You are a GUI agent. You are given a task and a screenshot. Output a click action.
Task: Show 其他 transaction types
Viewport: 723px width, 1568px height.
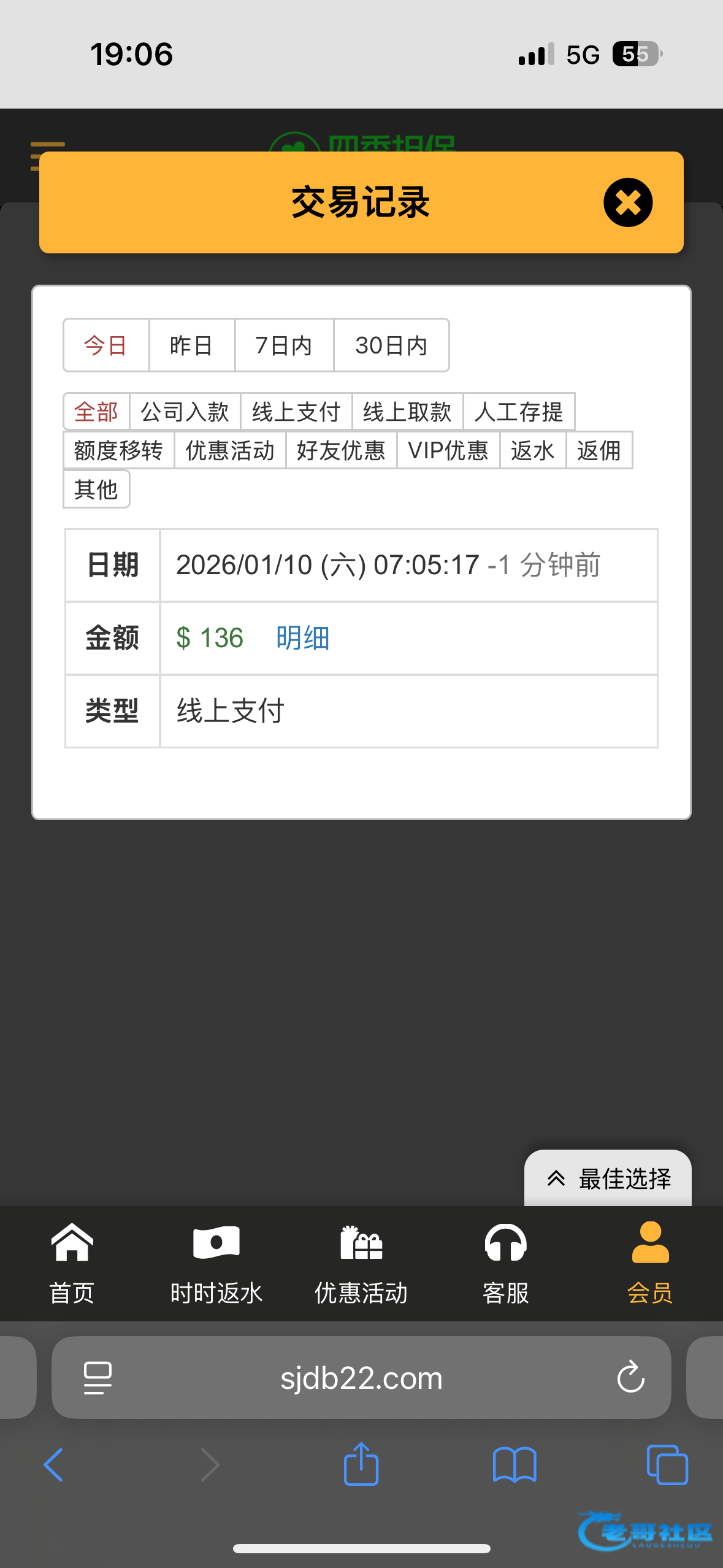click(x=96, y=489)
